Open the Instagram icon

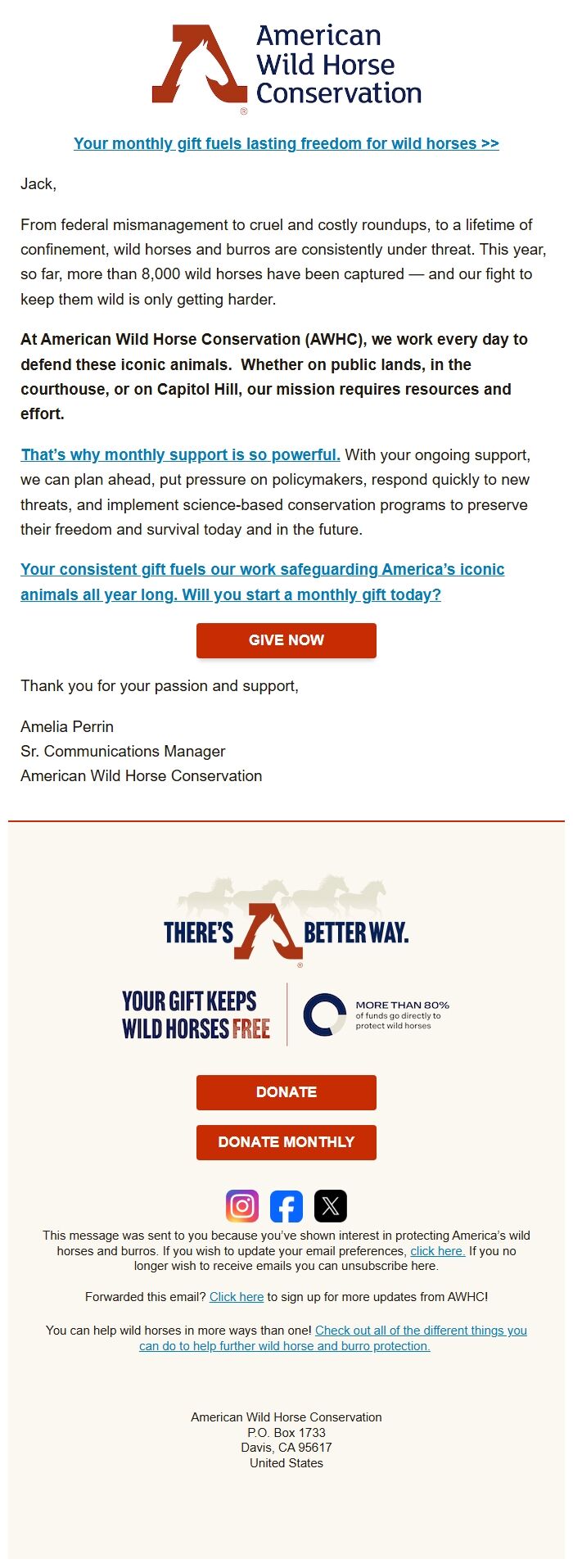242,1206
